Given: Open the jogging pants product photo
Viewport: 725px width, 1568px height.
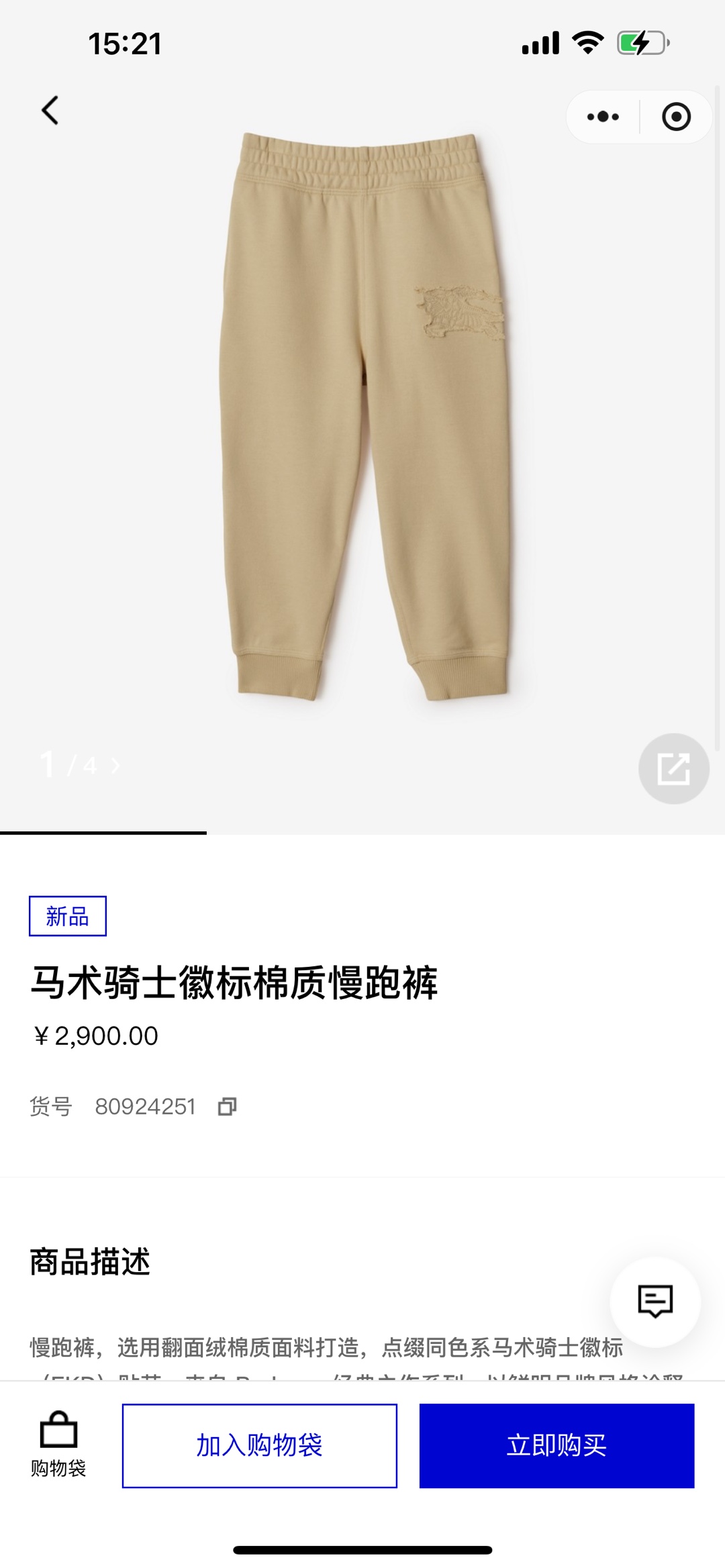Looking at the screenshot, I should click(x=362, y=416).
